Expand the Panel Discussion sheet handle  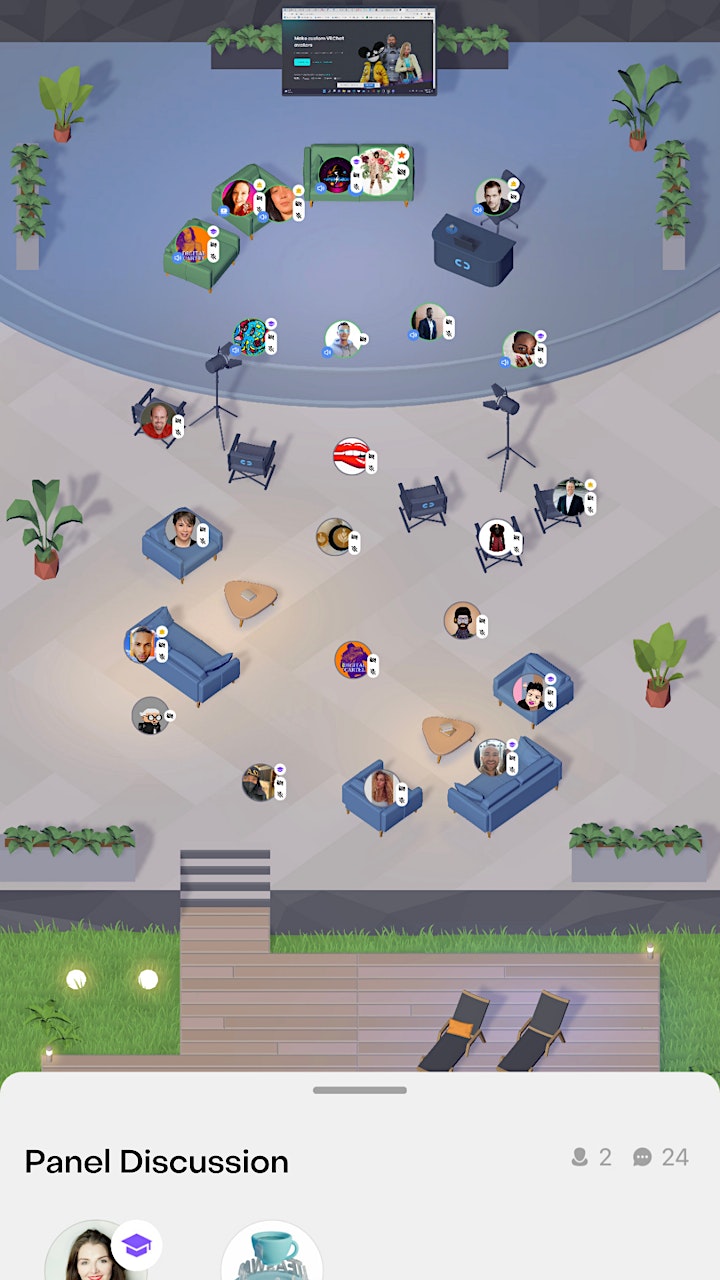point(360,1090)
